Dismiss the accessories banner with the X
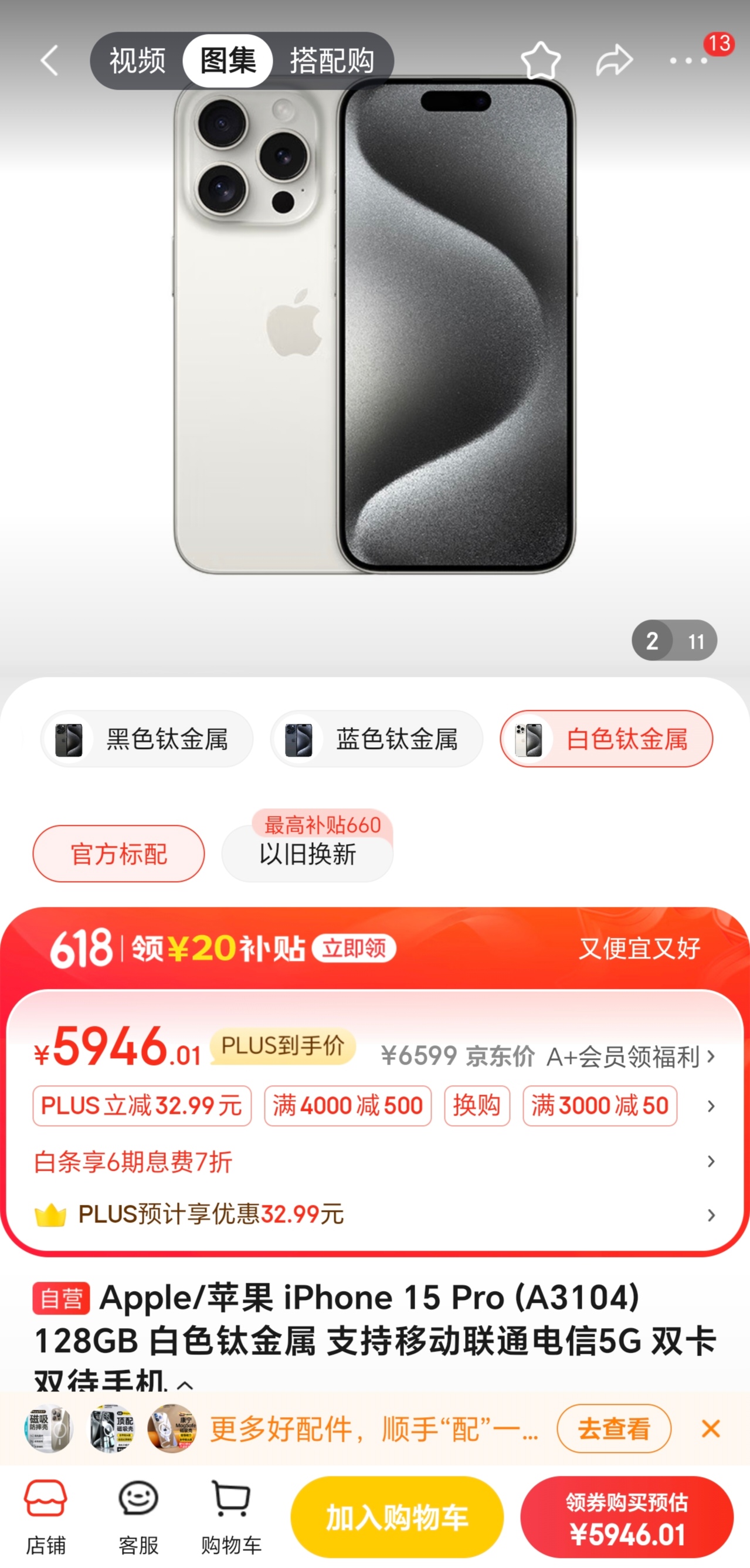The height and width of the screenshot is (1568, 750). point(711,1428)
